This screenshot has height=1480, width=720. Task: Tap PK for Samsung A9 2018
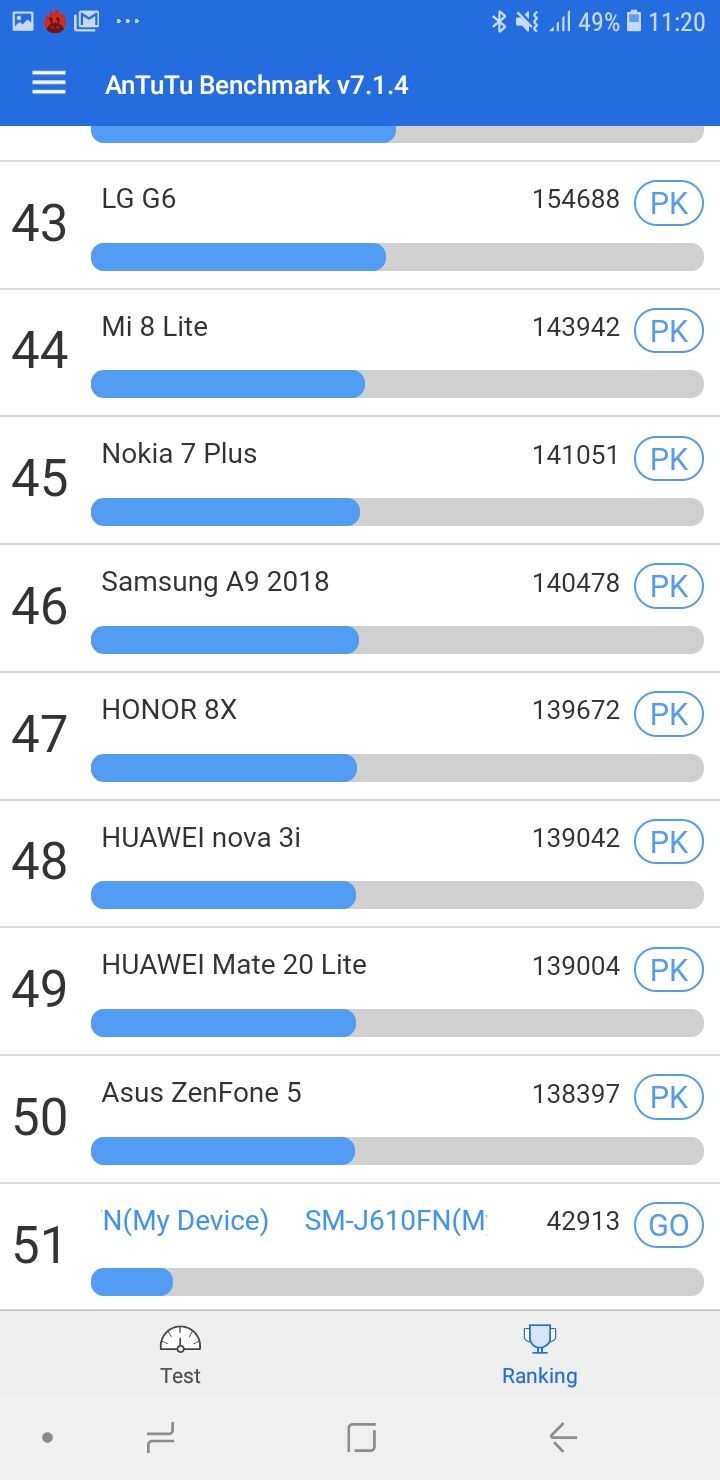click(667, 586)
